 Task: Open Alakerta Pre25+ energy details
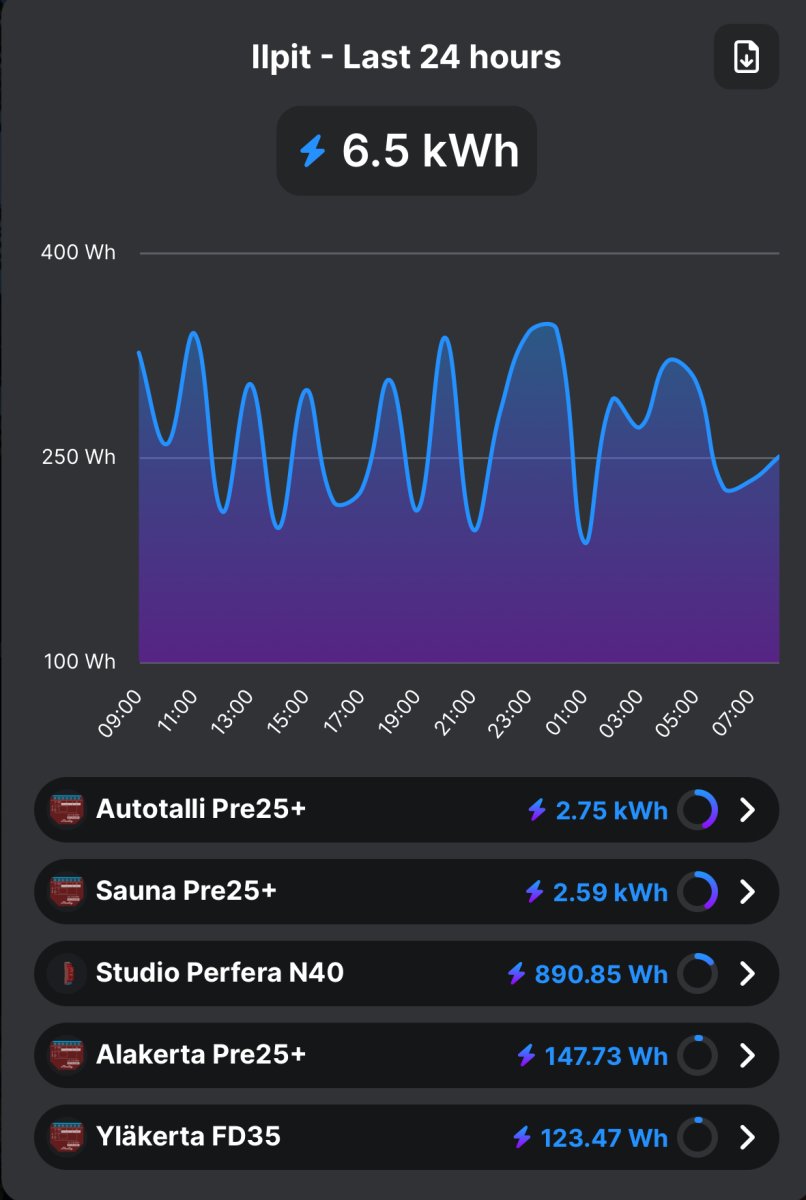pos(406,1055)
